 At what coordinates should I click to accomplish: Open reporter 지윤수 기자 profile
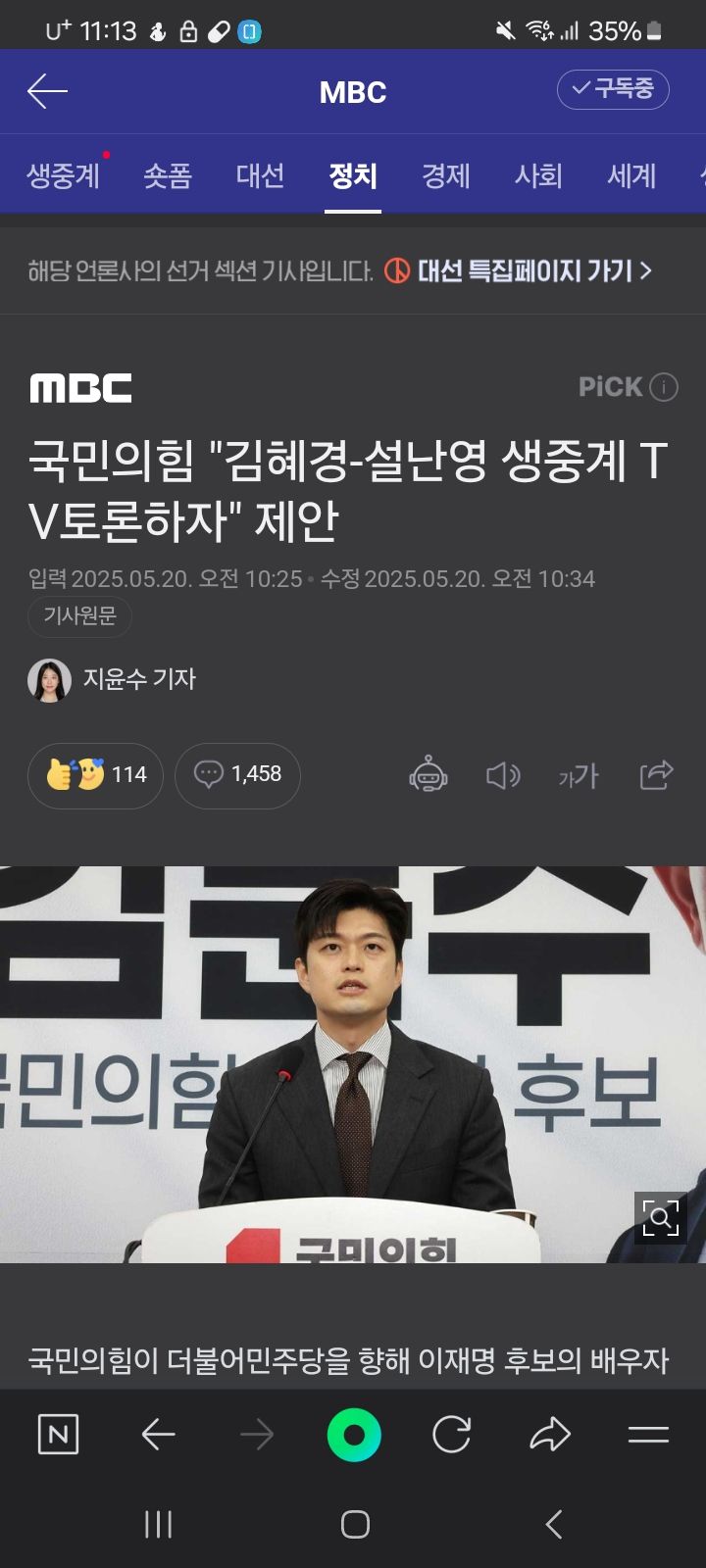[113, 679]
